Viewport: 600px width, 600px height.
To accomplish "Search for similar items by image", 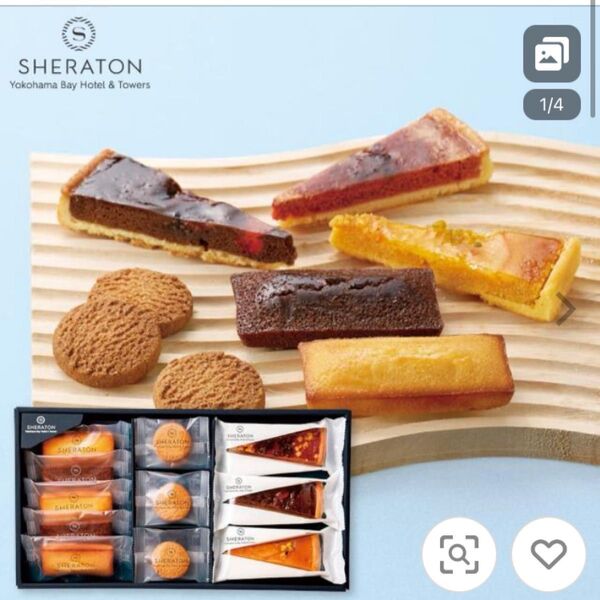I will coord(459,553).
